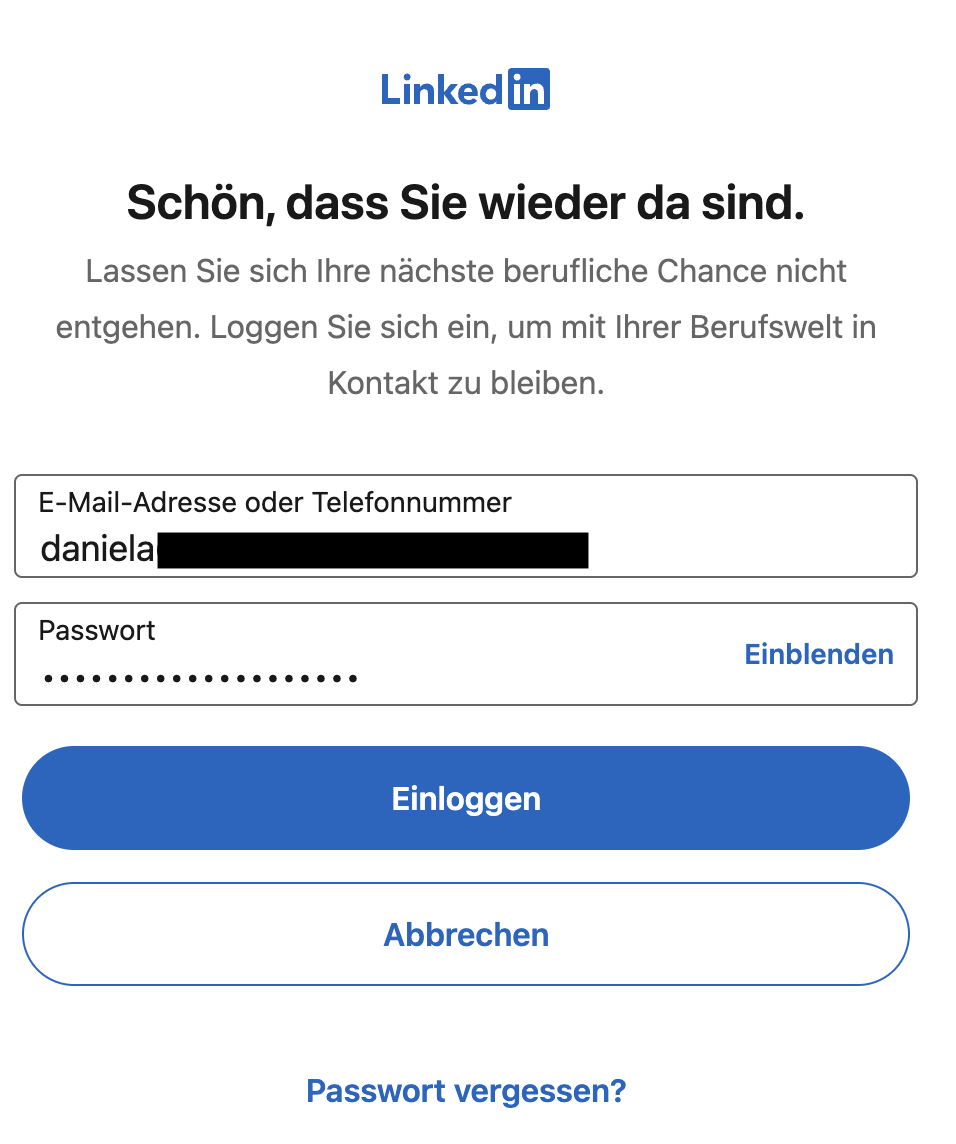
Task: Click inside the email field border
Action: point(466,525)
